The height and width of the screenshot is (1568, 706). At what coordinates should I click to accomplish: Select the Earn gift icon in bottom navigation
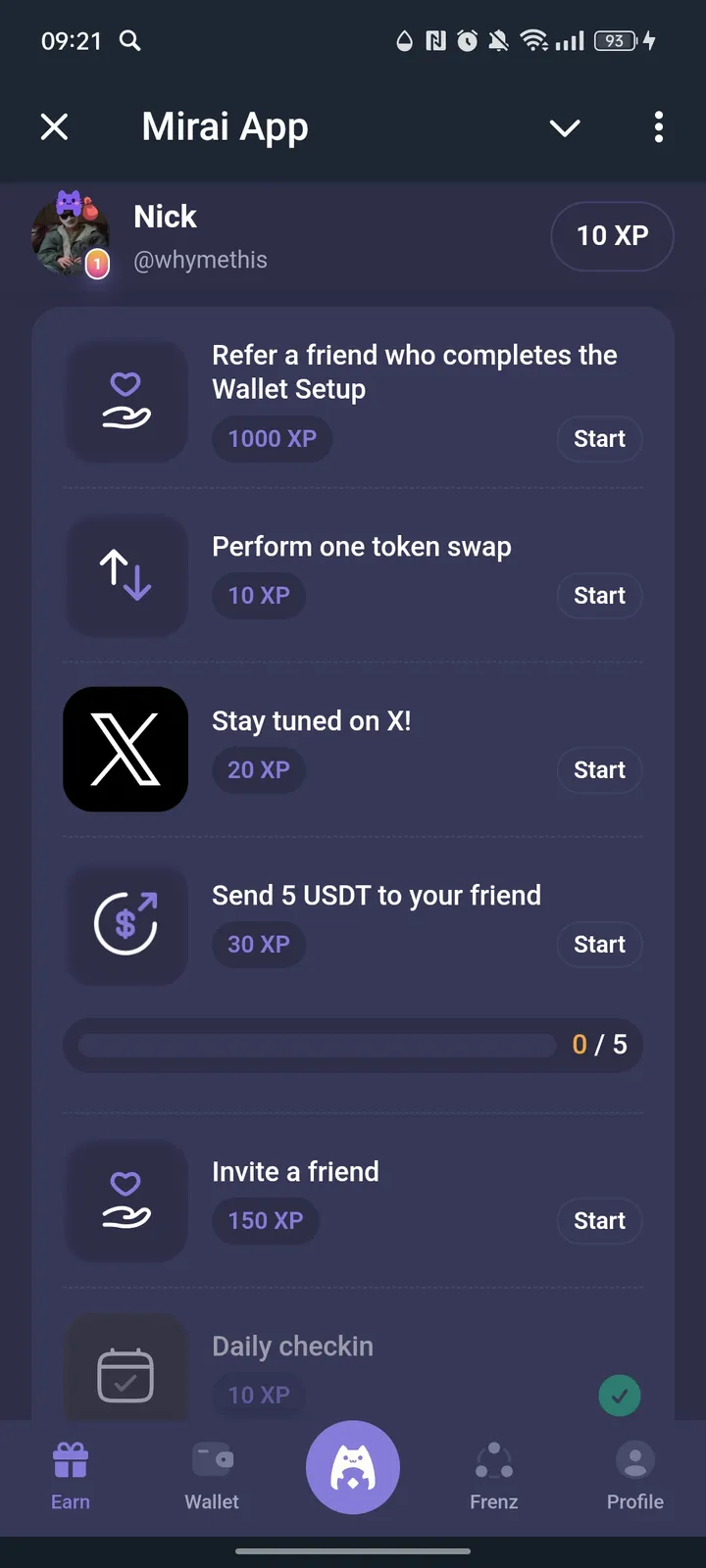[70, 1460]
